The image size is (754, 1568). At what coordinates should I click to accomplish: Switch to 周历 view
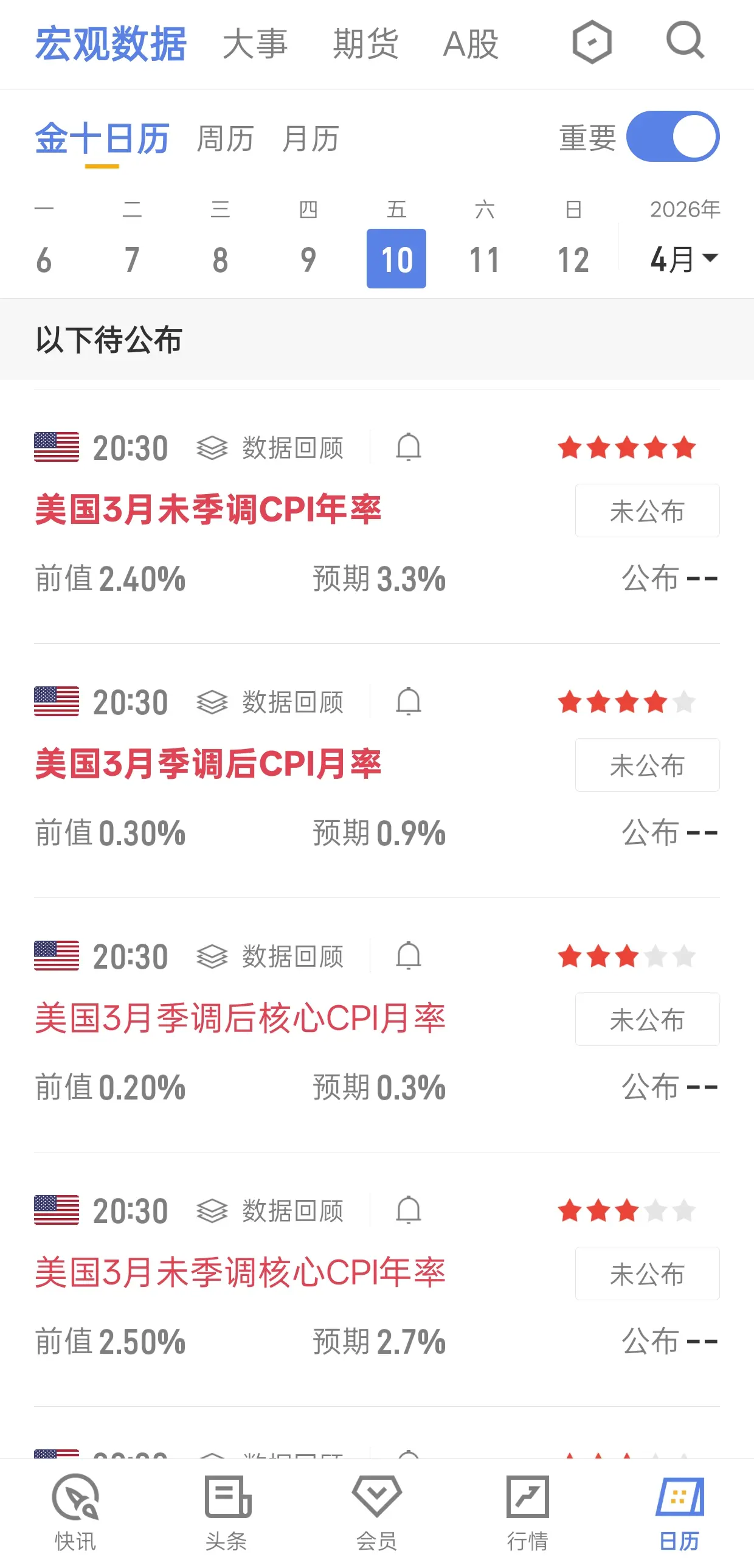click(225, 139)
